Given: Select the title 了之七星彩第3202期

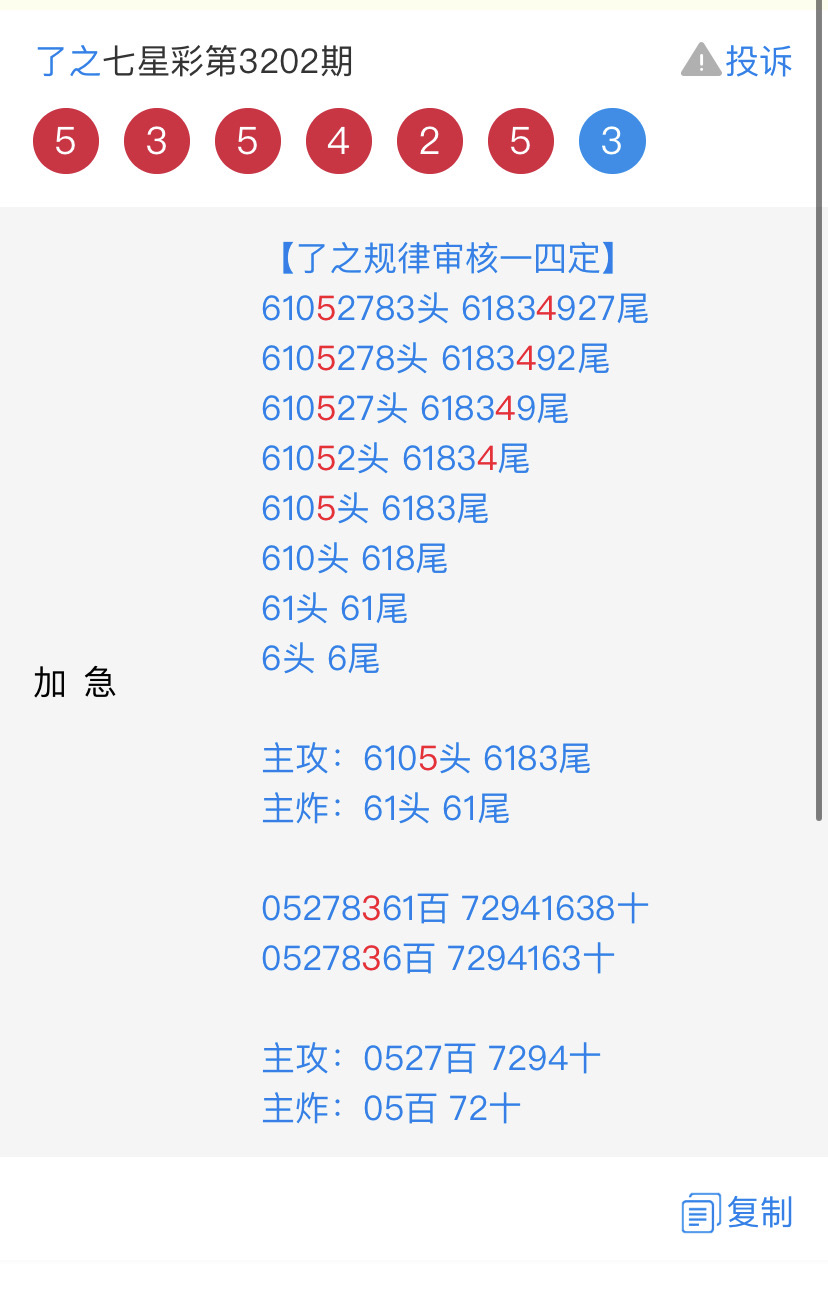Looking at the screenshot, I should tap(195, 61).
